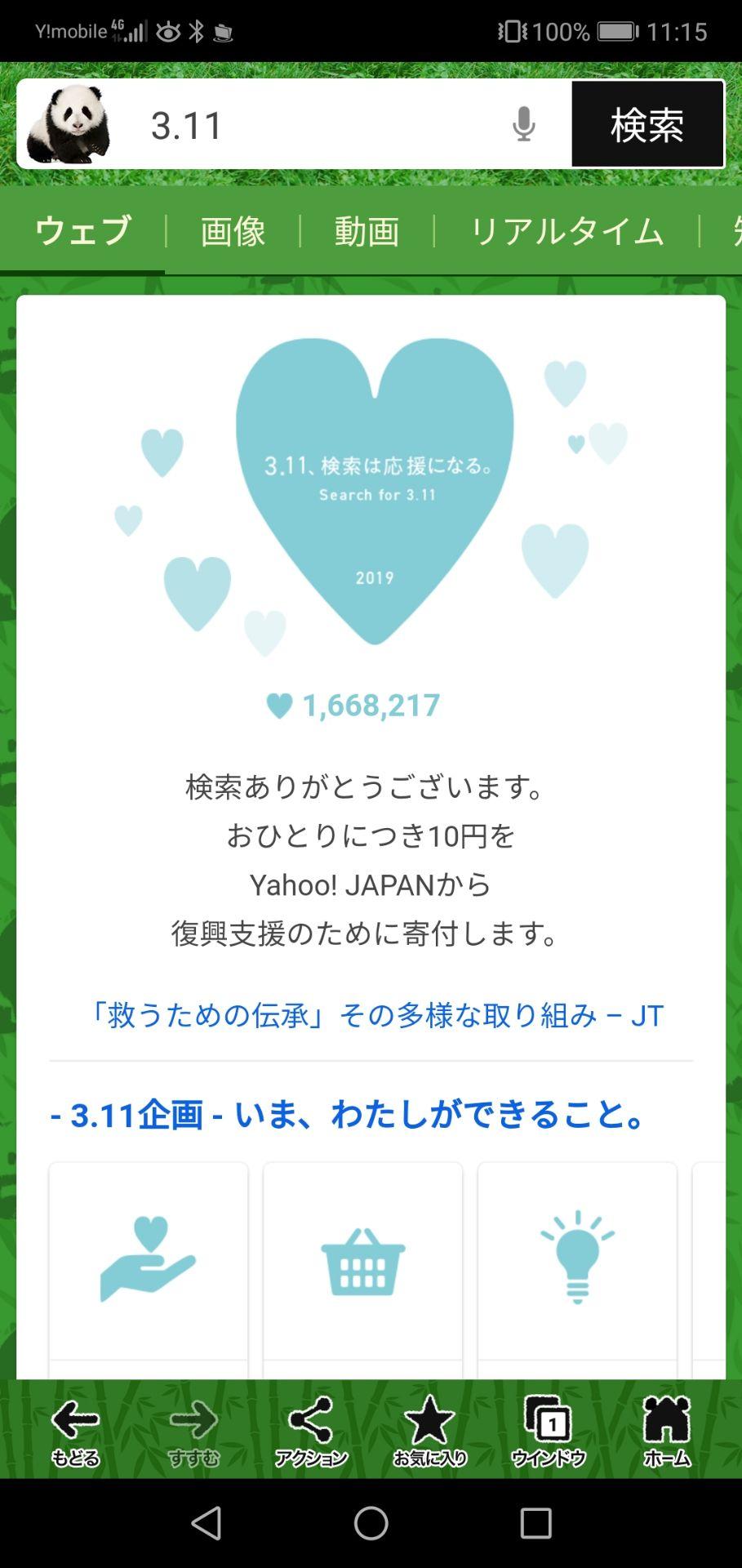The height and width of the screenshot is (1568, 742).
Task: Tap the 検索 search button
Action: click(x=647, y=125)
